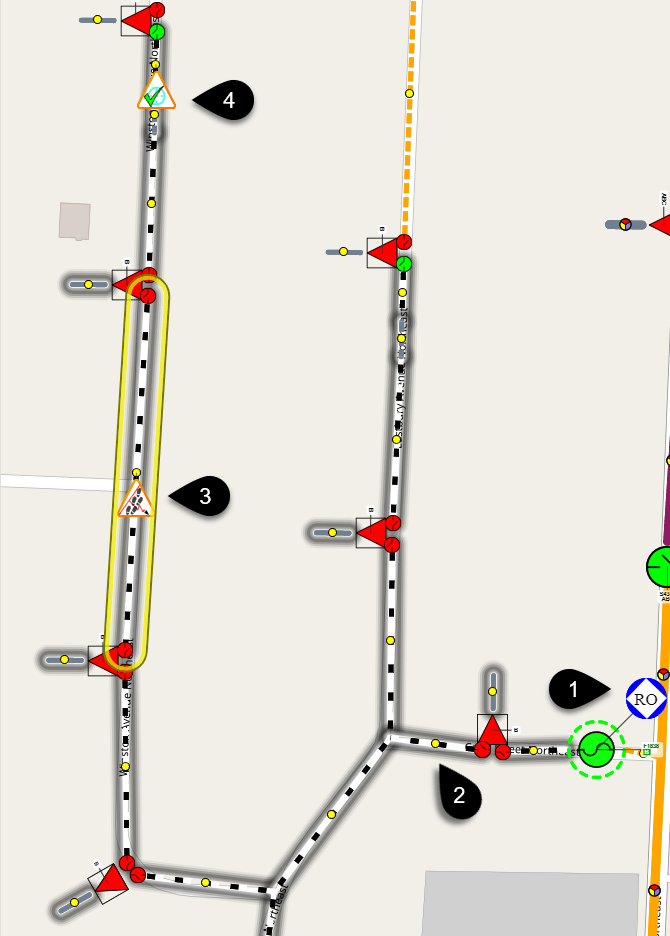Open the road-work warning triangle on highlighted segment
Image resolution: width=670 pixels, height=936 pixels.
click(136, 499)
